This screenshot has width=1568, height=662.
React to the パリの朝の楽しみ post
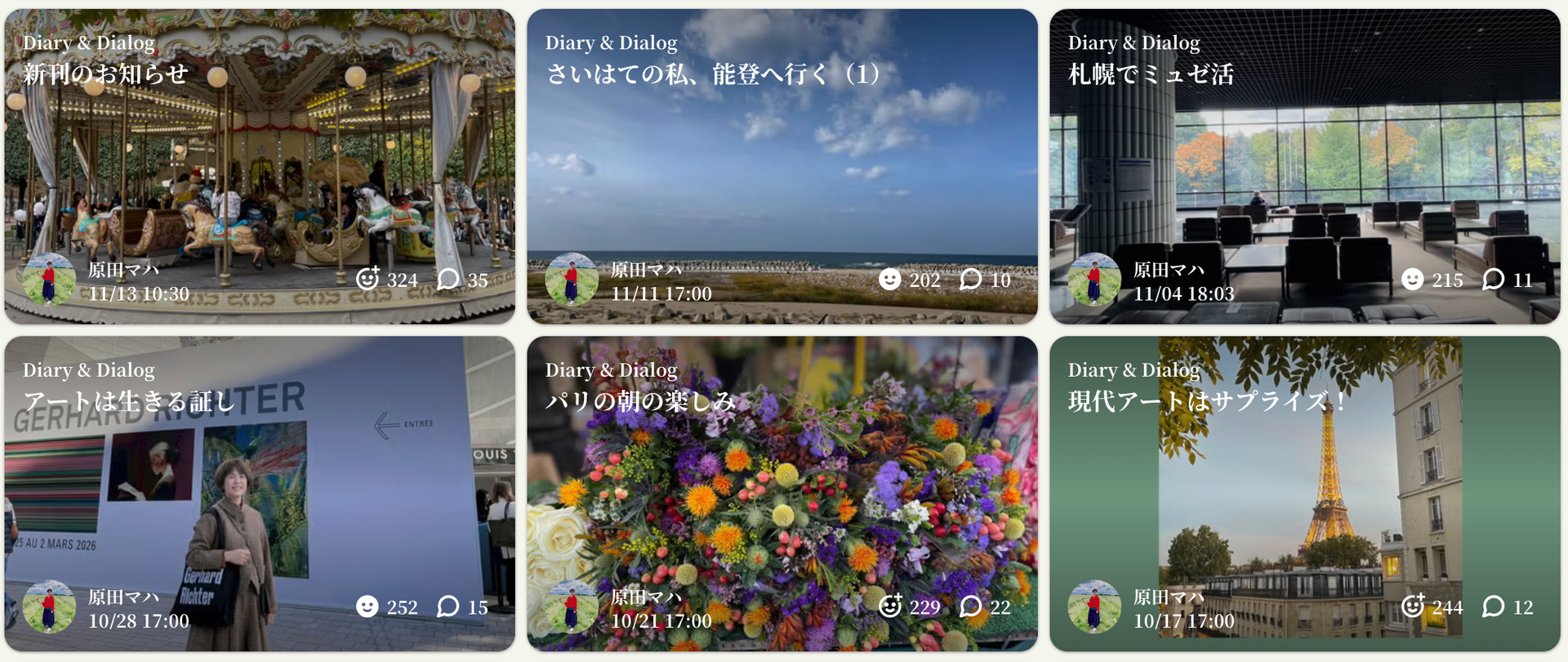[890, 606]
